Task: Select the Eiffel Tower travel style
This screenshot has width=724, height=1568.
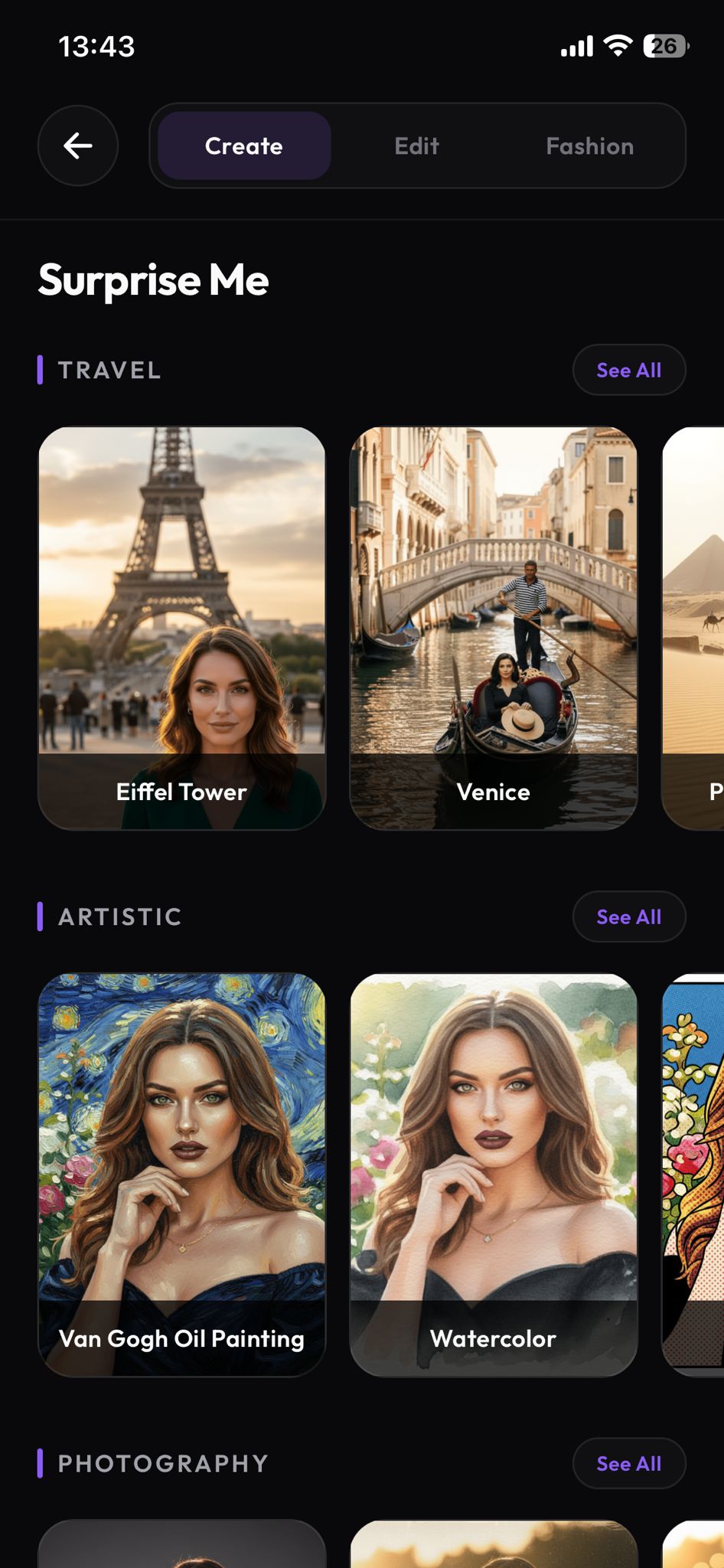Action: point(181,624)
